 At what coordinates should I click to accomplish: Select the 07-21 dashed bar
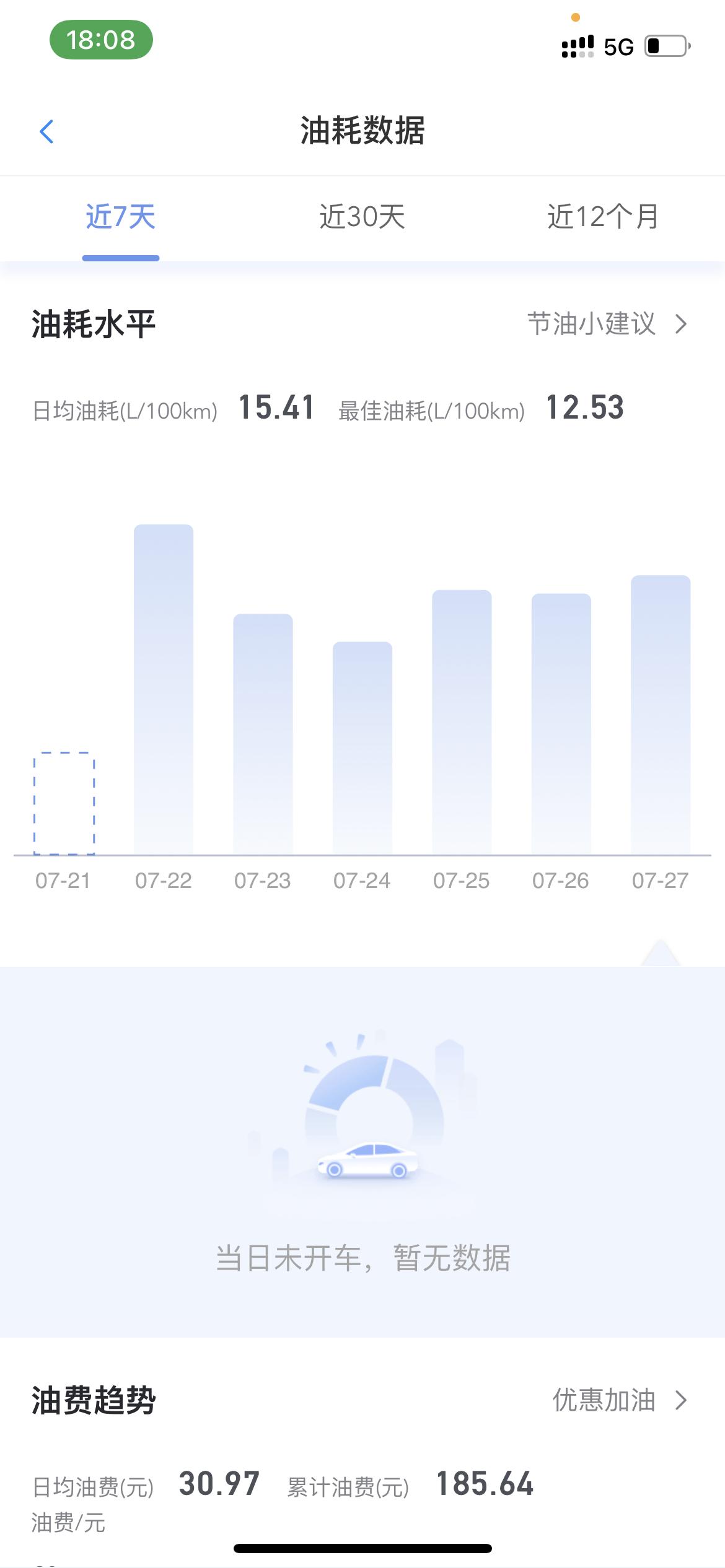[x=64, y=803]
